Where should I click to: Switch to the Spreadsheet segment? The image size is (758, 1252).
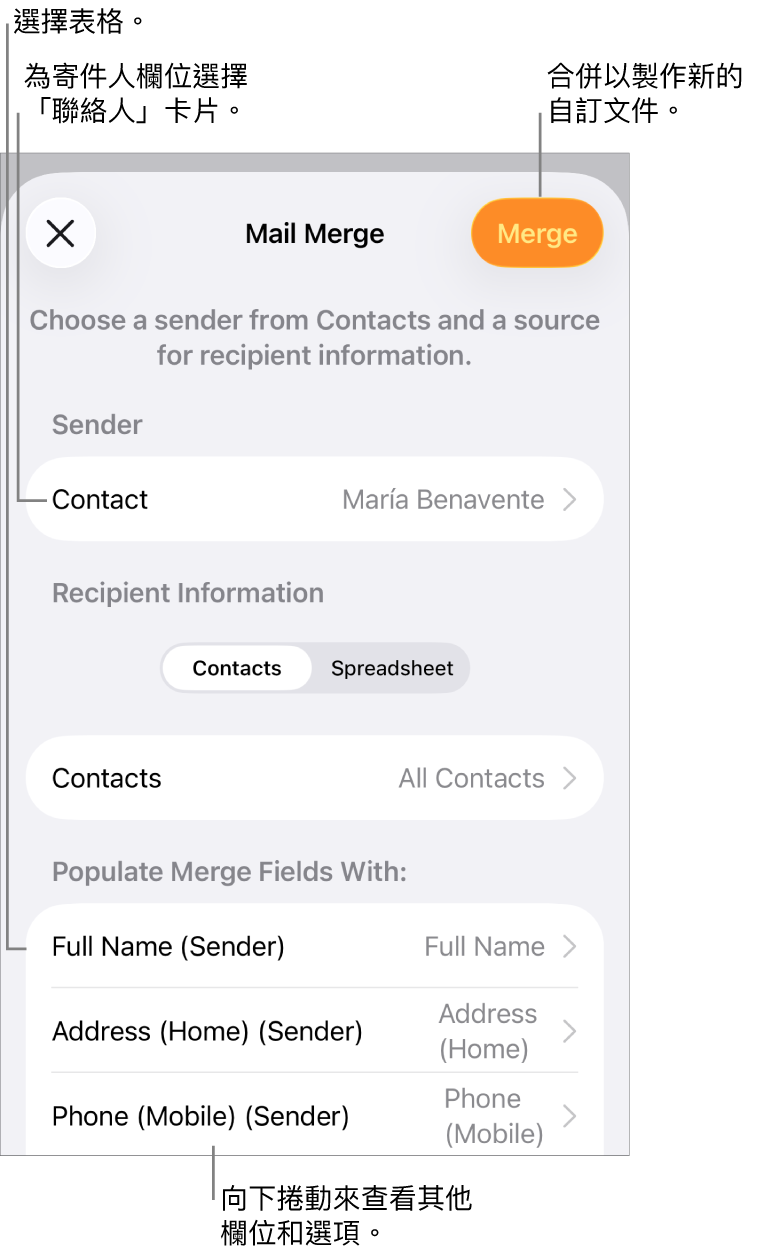click(x=392, y=668)
